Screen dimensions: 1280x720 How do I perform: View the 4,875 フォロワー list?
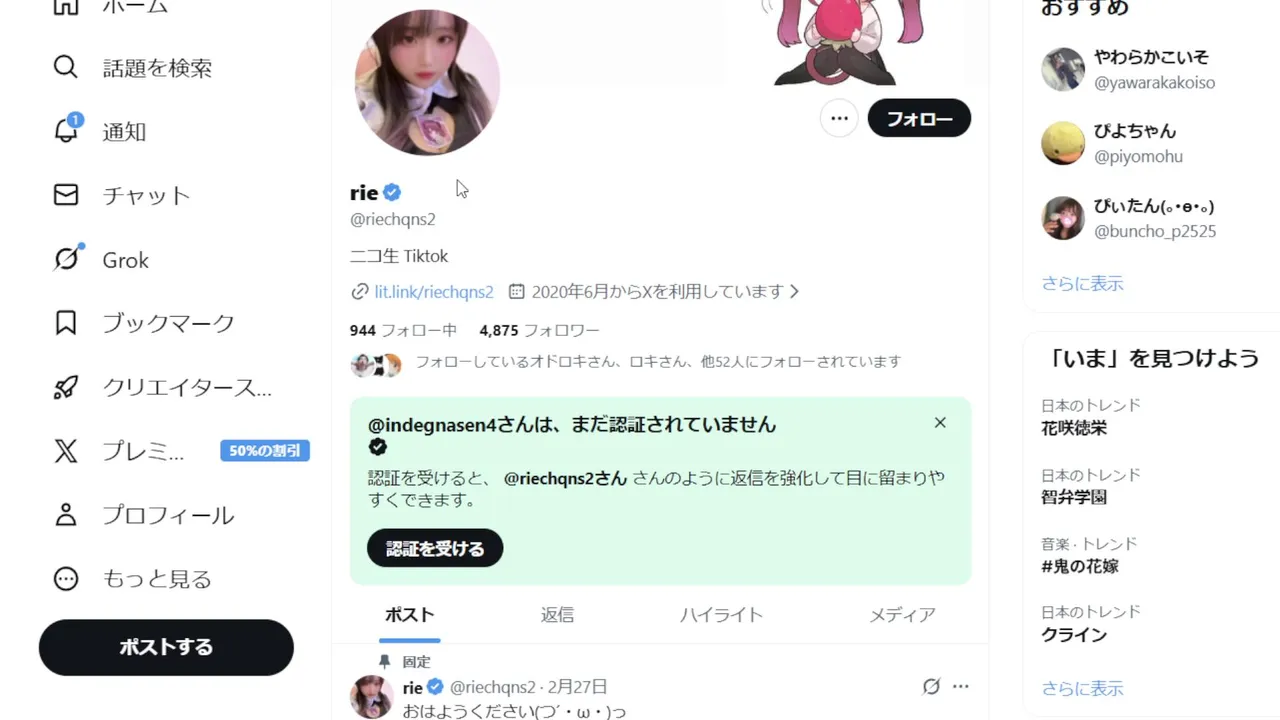539,330
